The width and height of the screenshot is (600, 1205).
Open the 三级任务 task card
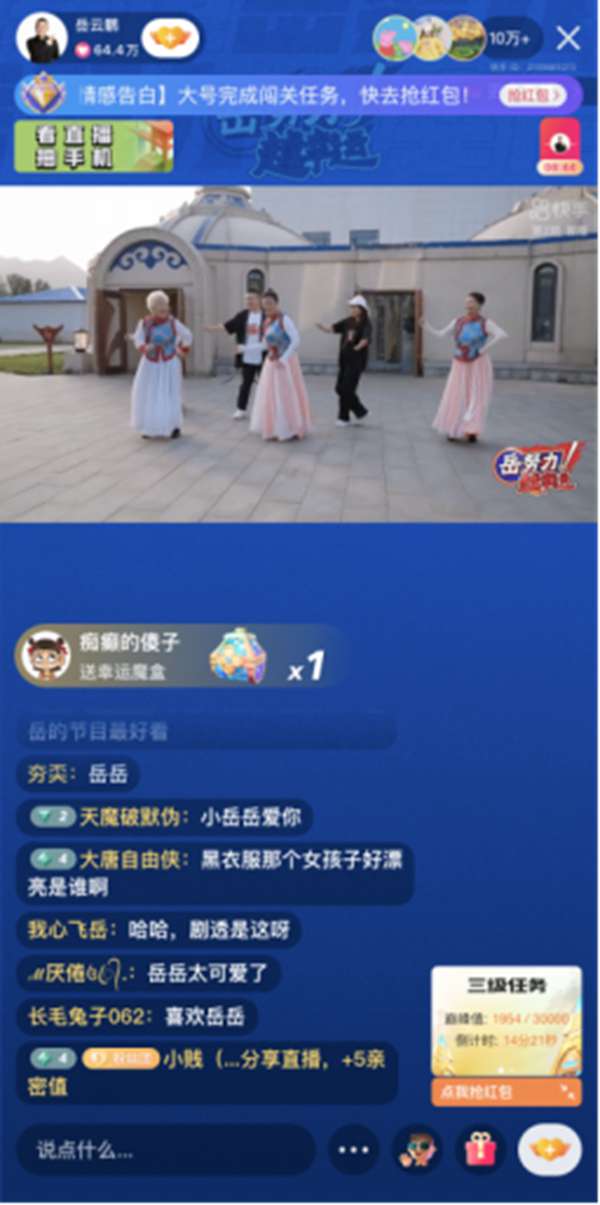[506, 1020]
